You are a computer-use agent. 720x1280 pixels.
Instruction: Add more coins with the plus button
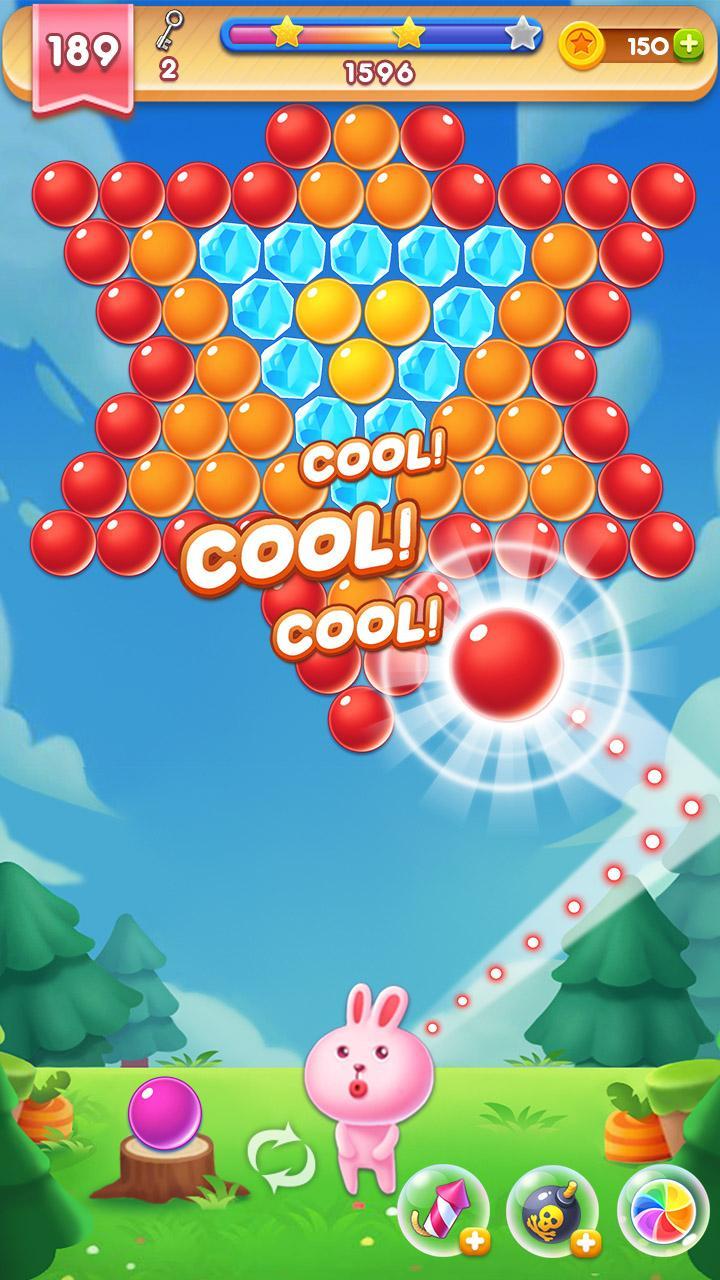688,46
